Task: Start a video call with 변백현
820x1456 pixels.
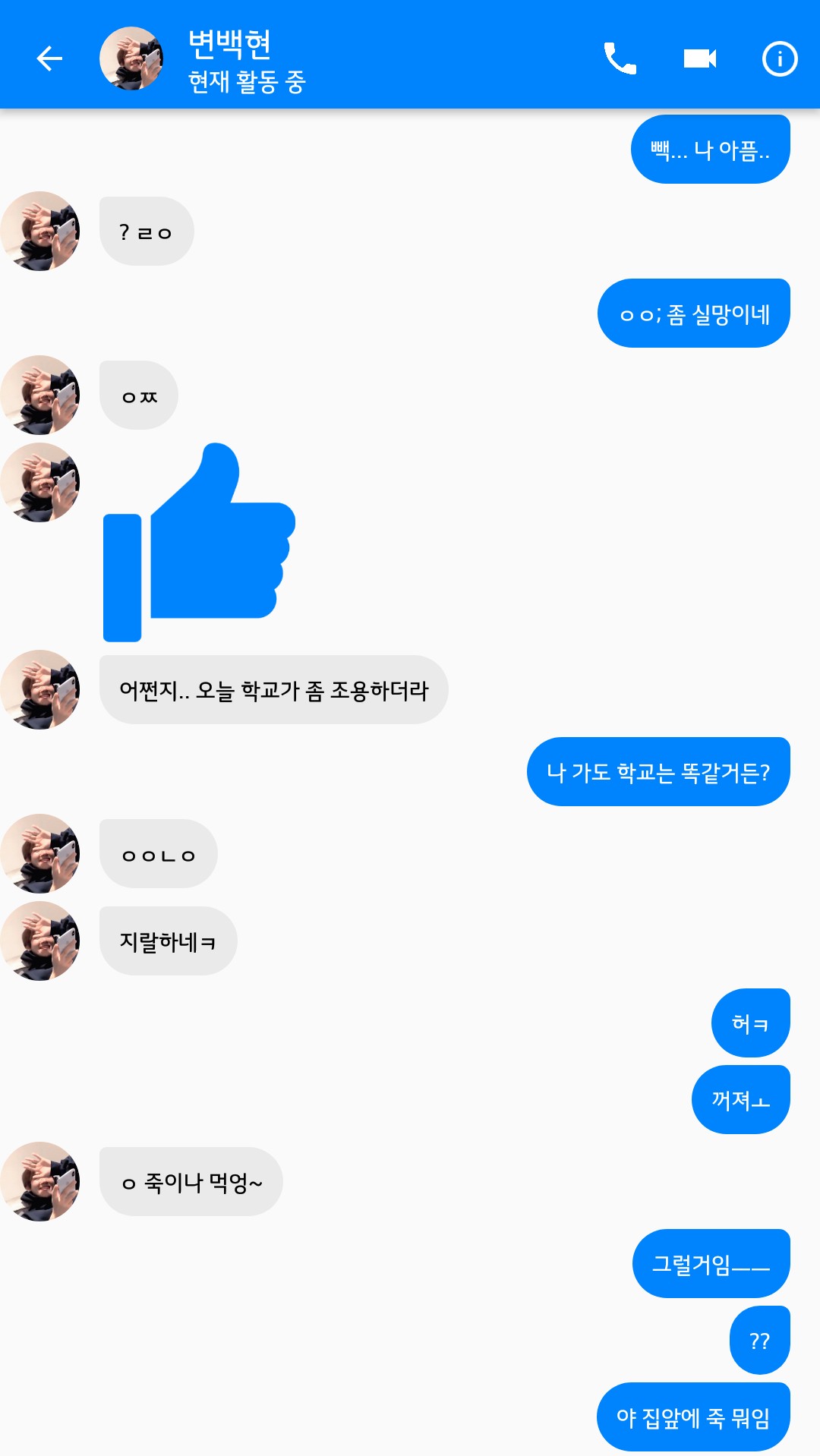Action: click(x=699, y=58)
